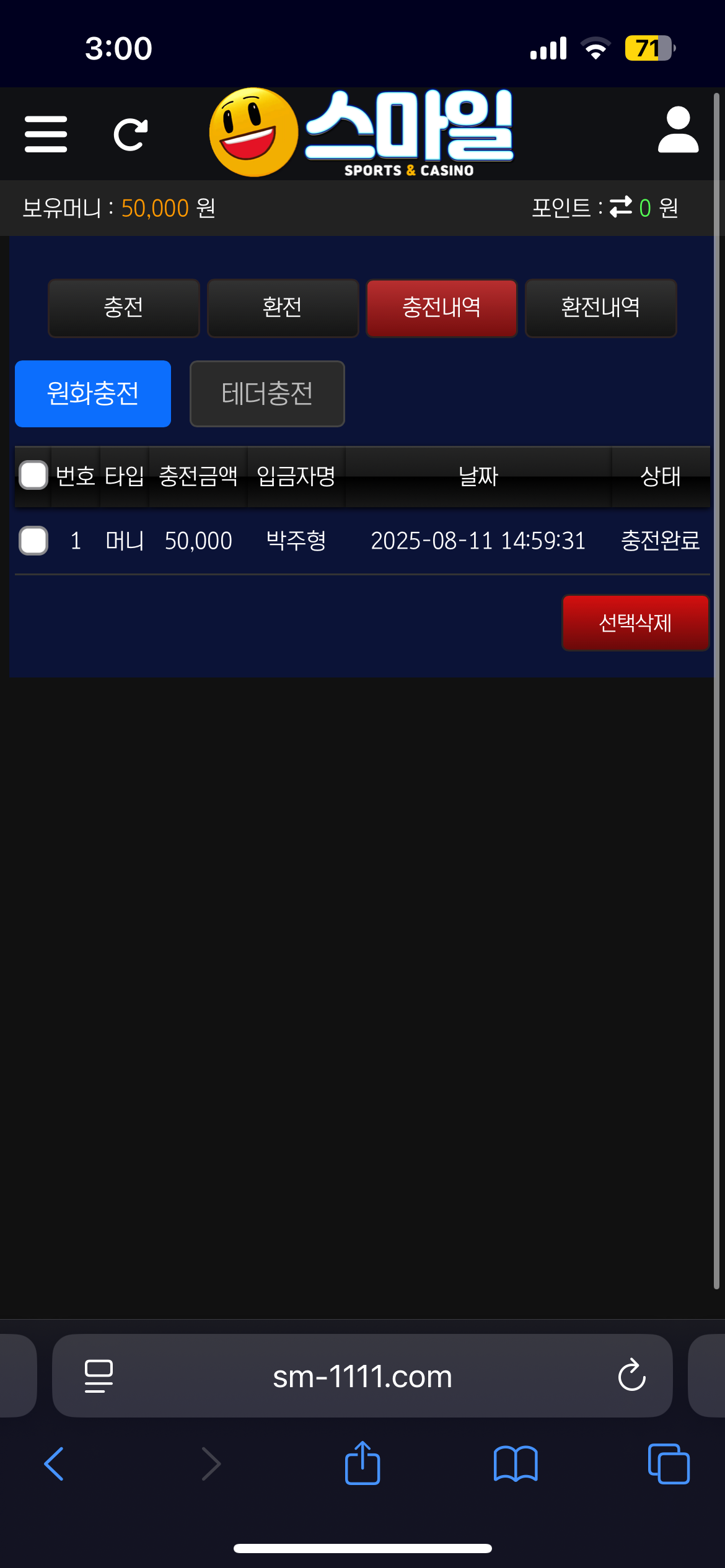Open the user profile icon
This screenshot has width=725, height=1568.
click(x=678, y=130)
